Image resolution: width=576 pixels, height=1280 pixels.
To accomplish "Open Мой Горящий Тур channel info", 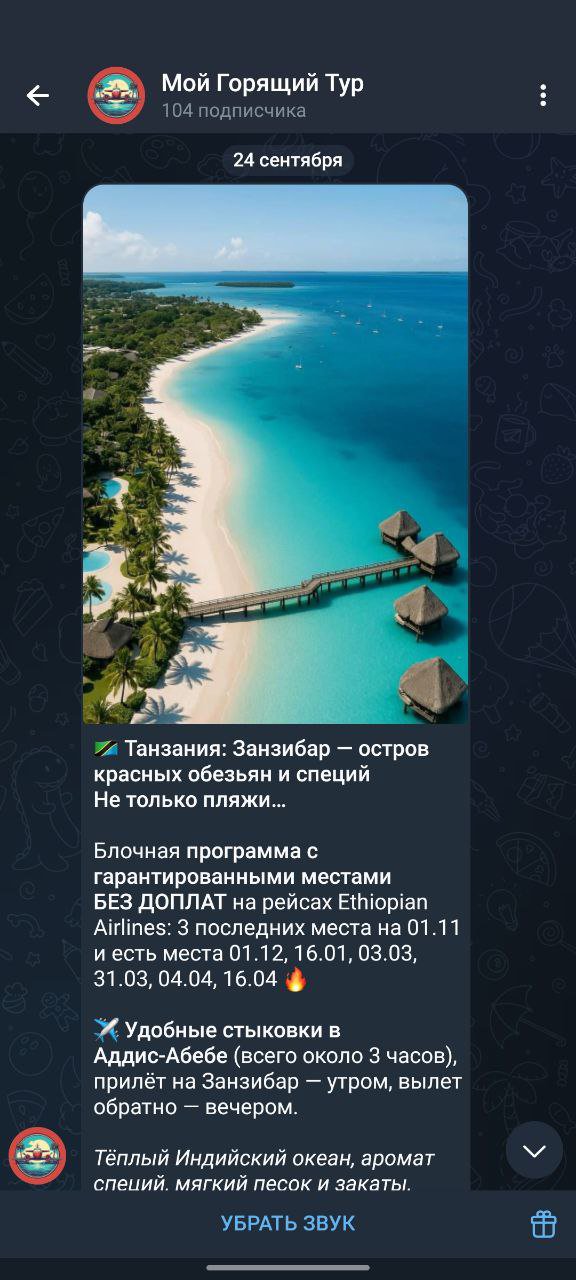I will (262, 96).
